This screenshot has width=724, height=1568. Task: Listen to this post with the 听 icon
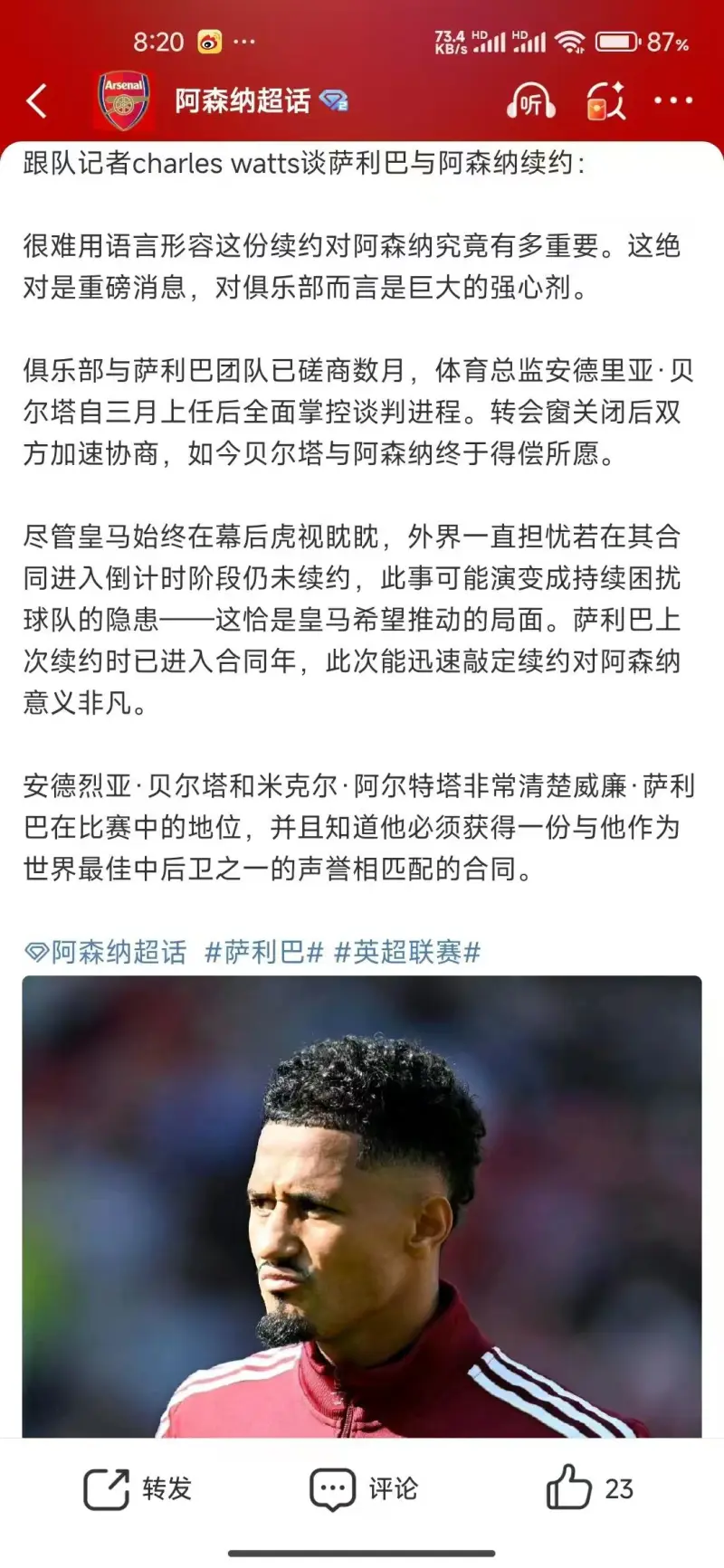click(x=530, y=100)
